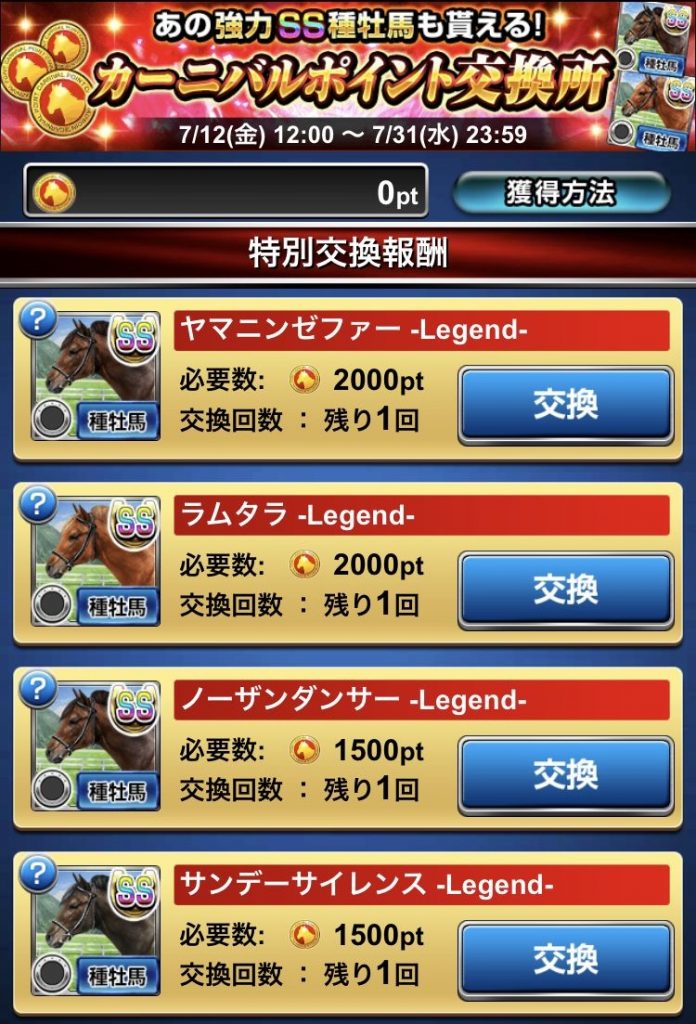Viewport: 696px width, 1024px height.
Task: Open the help icon on ヤマニンゼファー
Action: (38, 319)
